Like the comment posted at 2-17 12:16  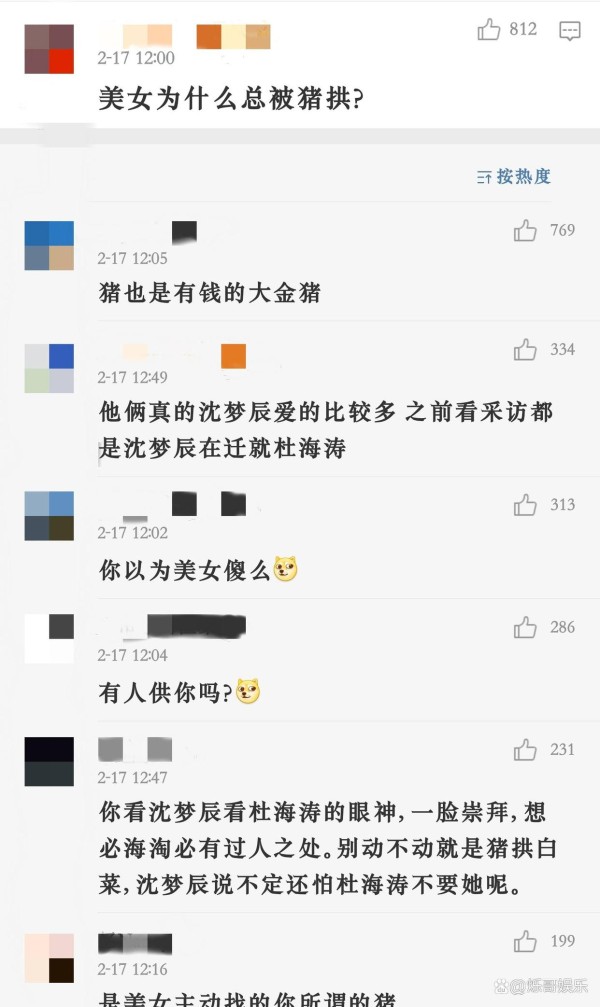pos(525,941)
